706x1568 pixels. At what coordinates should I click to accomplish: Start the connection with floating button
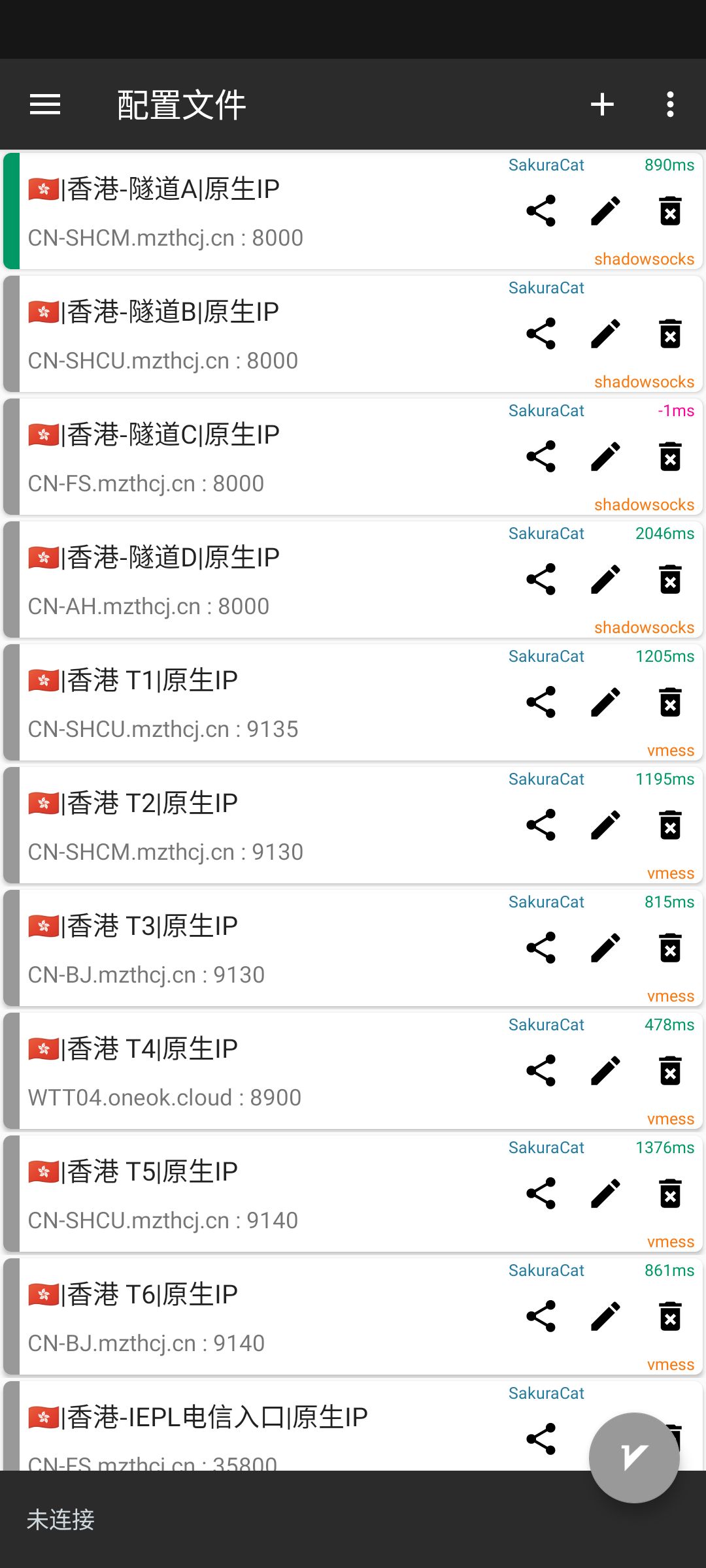634,1458
